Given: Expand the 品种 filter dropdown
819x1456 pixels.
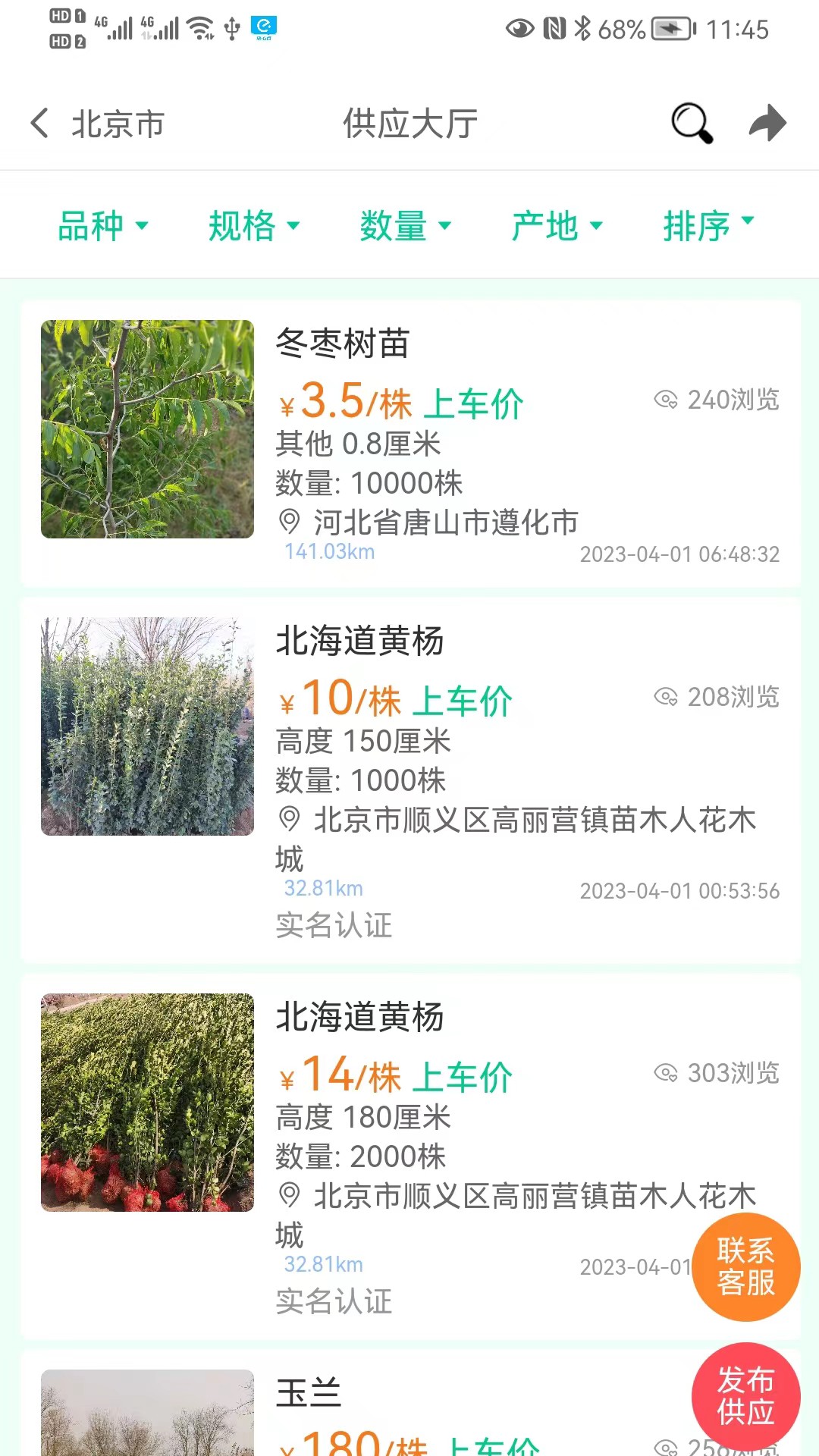Looking at the screenshot, I should [103, 226].
